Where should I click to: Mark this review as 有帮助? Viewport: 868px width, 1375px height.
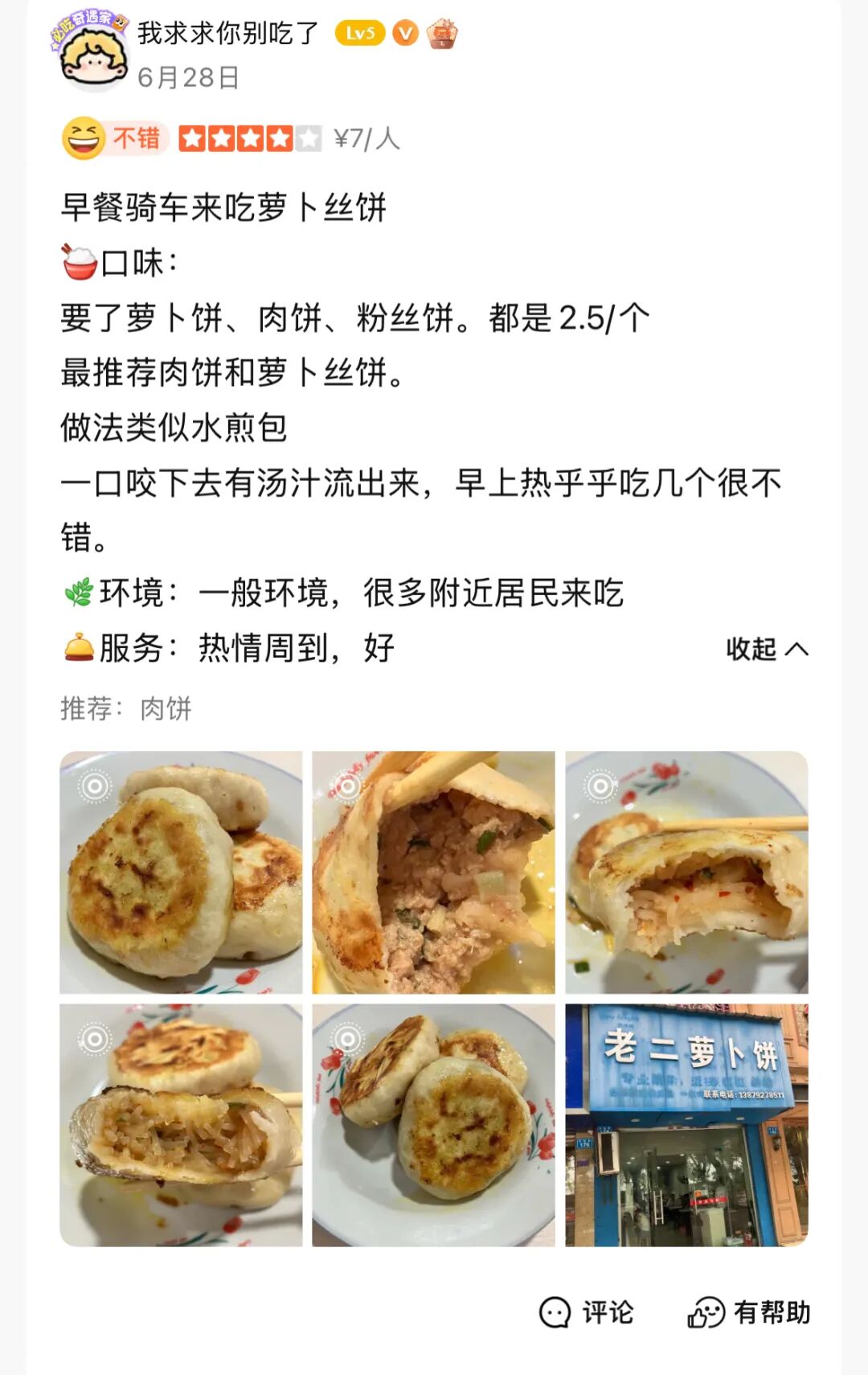749,1313
